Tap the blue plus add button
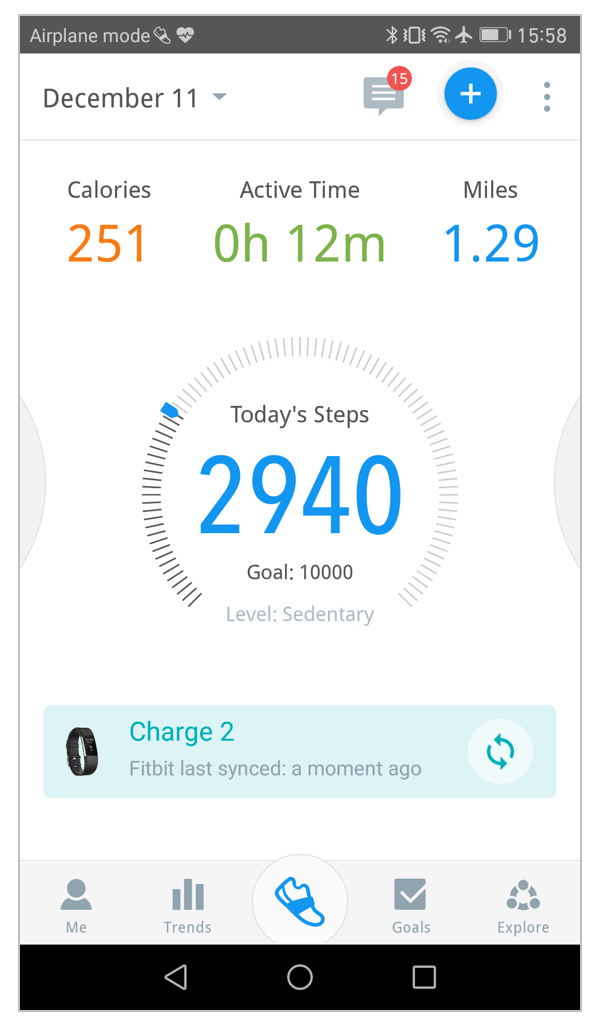This screenshot has height=1030, width=606. [x=470, y=94]
